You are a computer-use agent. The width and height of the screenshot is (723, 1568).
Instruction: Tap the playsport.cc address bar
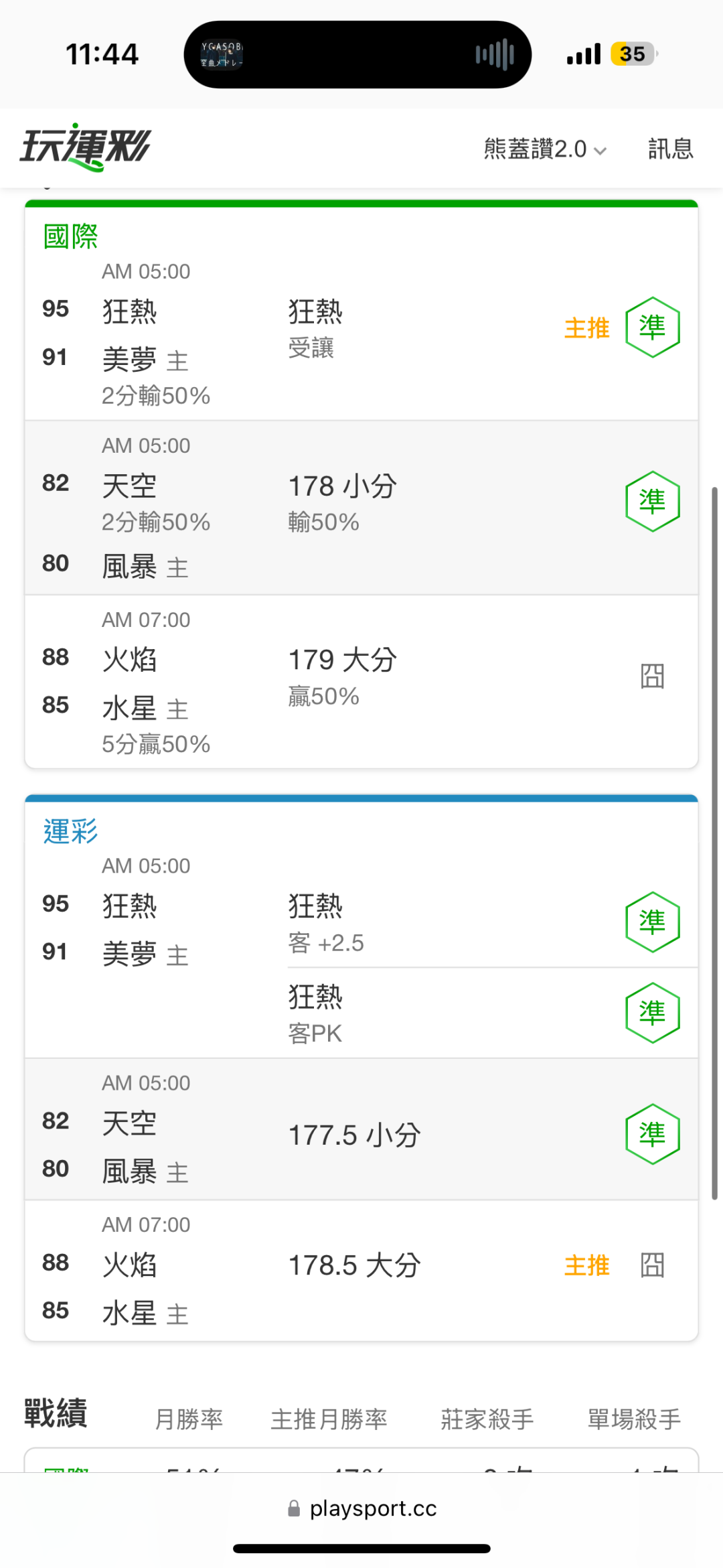[361, 1508]
